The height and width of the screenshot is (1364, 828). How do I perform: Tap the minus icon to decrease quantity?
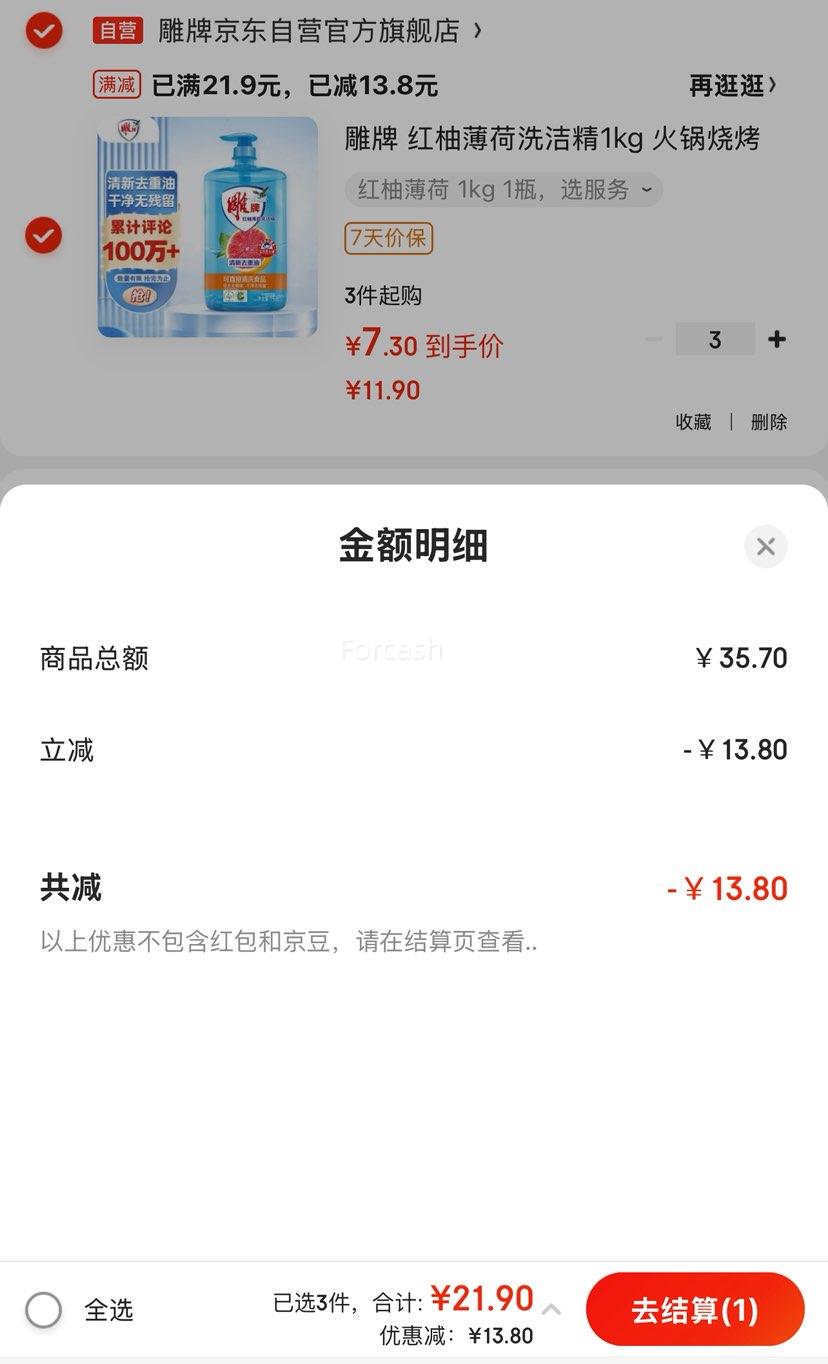652,339
